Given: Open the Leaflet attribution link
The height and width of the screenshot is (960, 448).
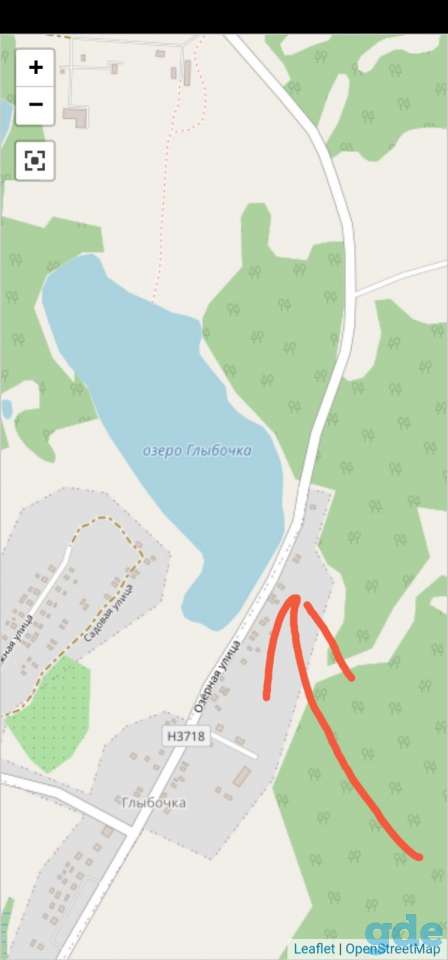Looking at the screenshot, I should click(x=314, y=949).
